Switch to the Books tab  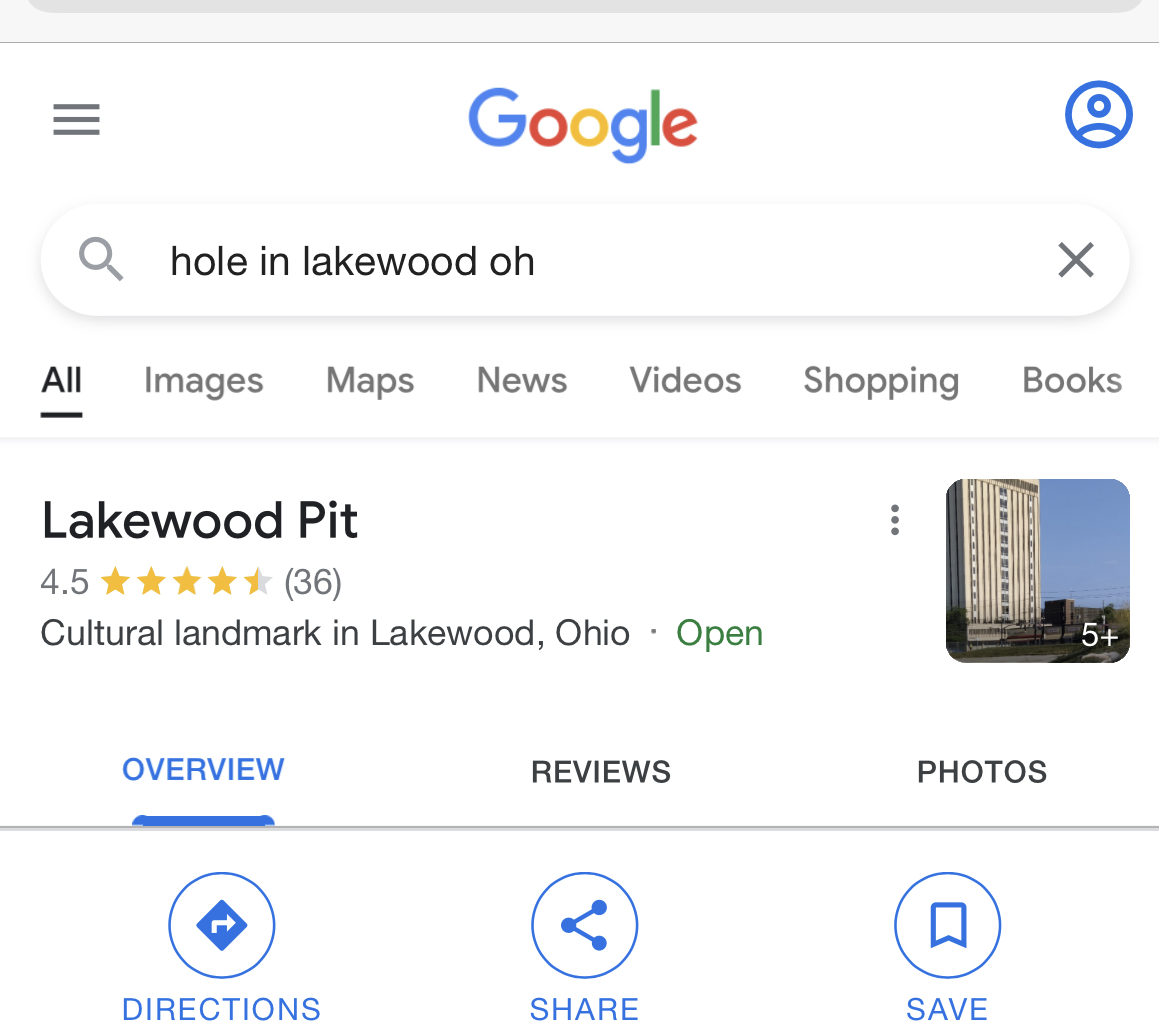click(x=1071, y=381)
